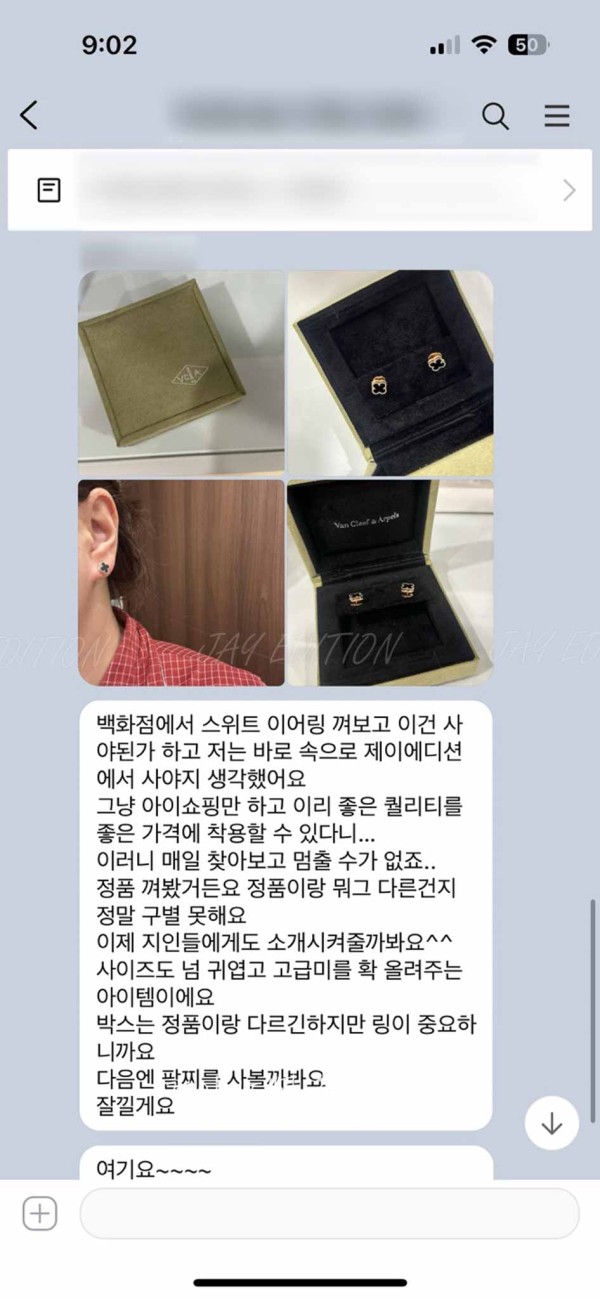Open the plus attachment menu
The image size is (600, 1299).
pos(40,1214)
